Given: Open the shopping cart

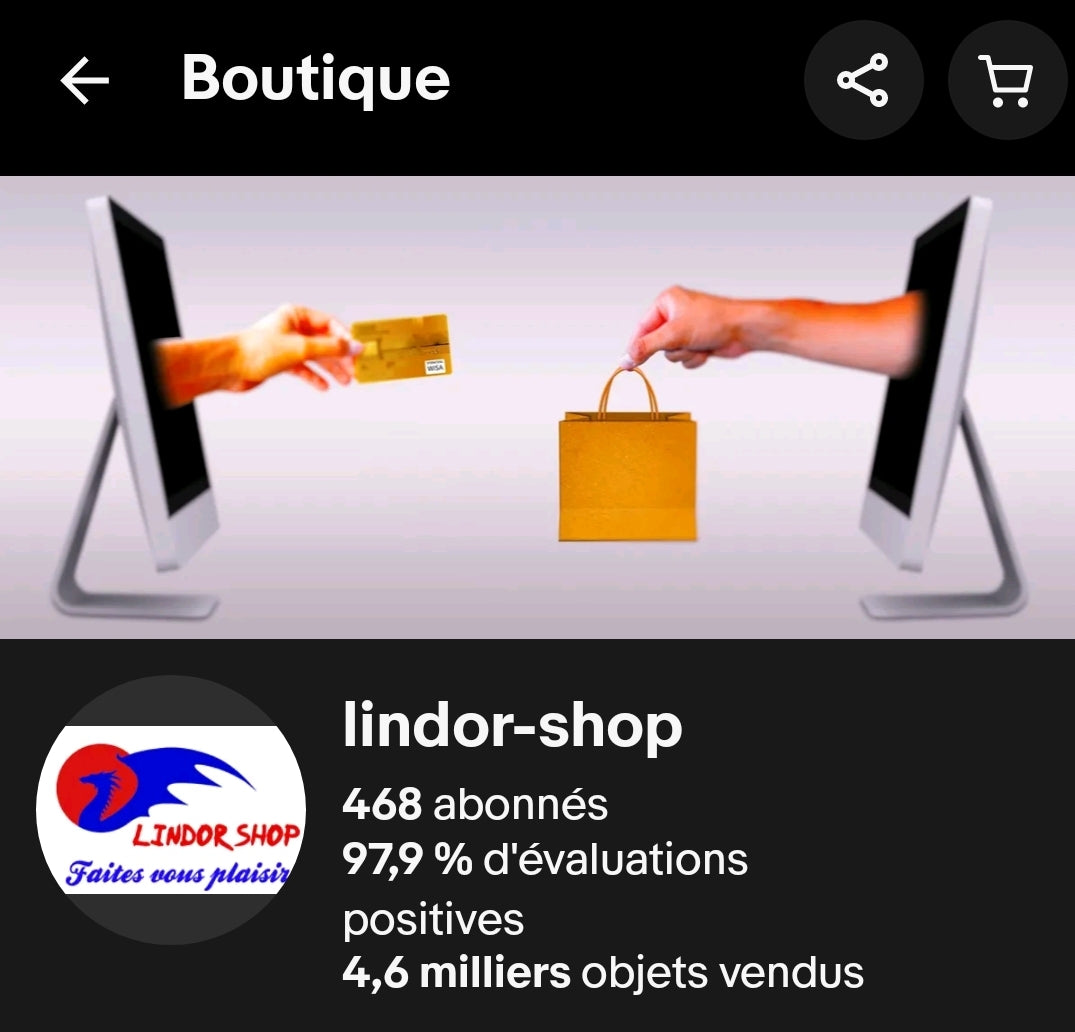Looking at the screenshot, I should [1007, 80].
